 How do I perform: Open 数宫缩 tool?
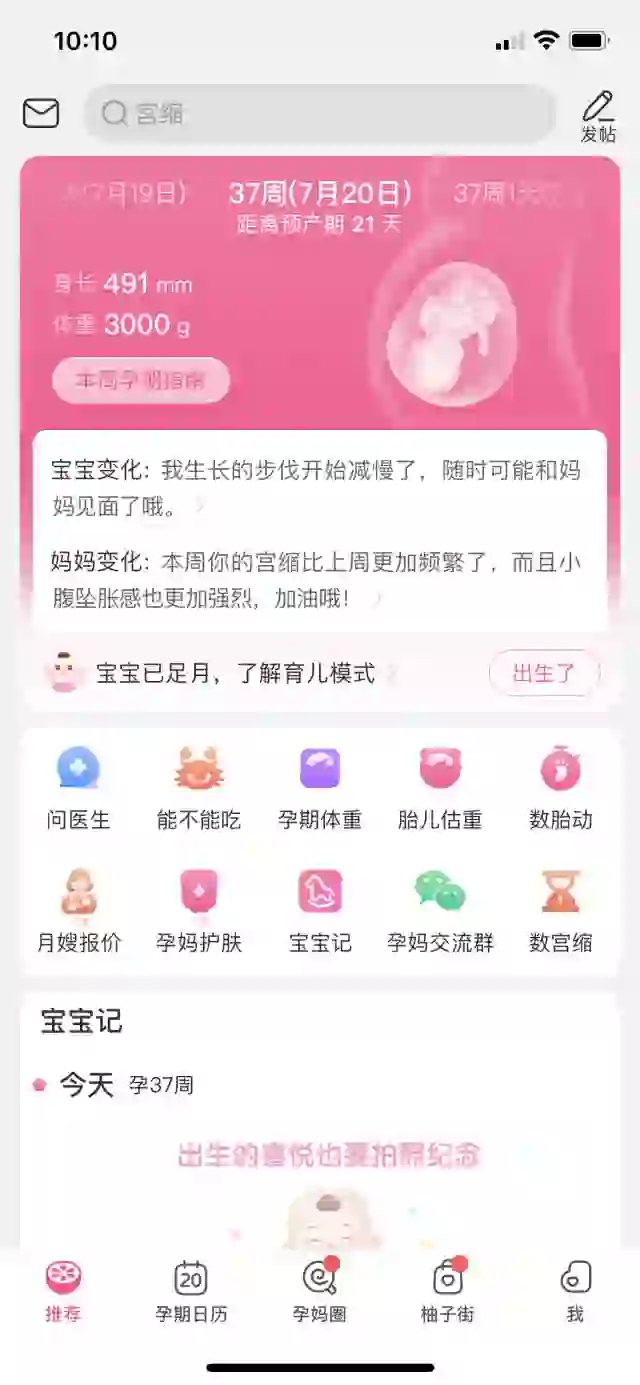pos(560,911)
